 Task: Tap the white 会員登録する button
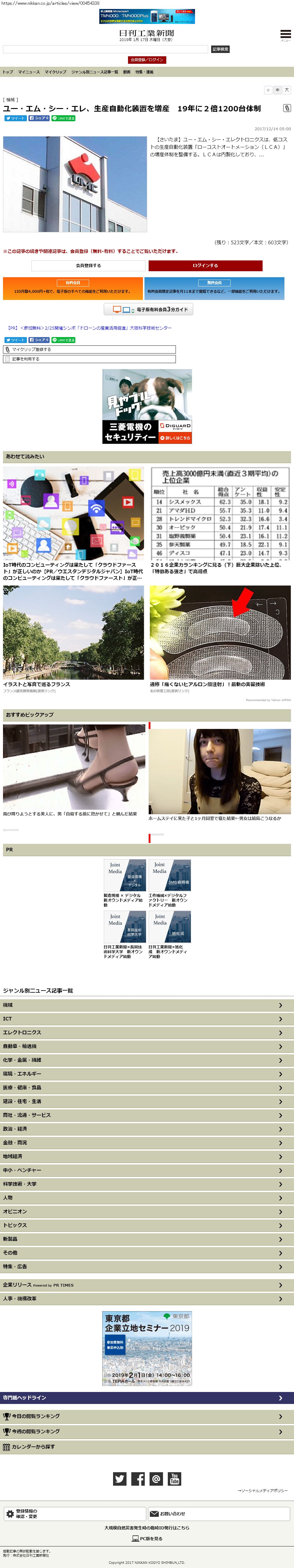pos(88,266)
